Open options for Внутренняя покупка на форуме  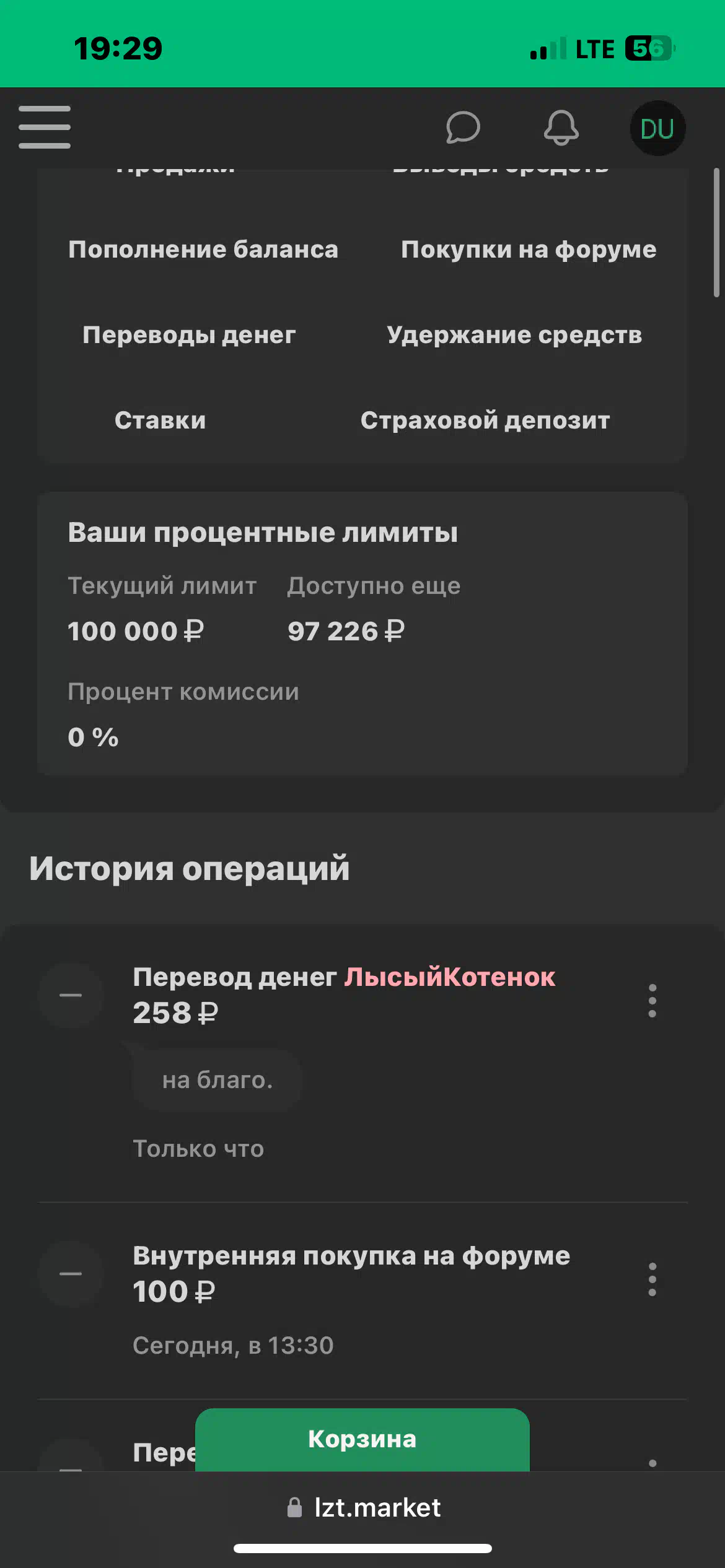tap(652, 1279)
